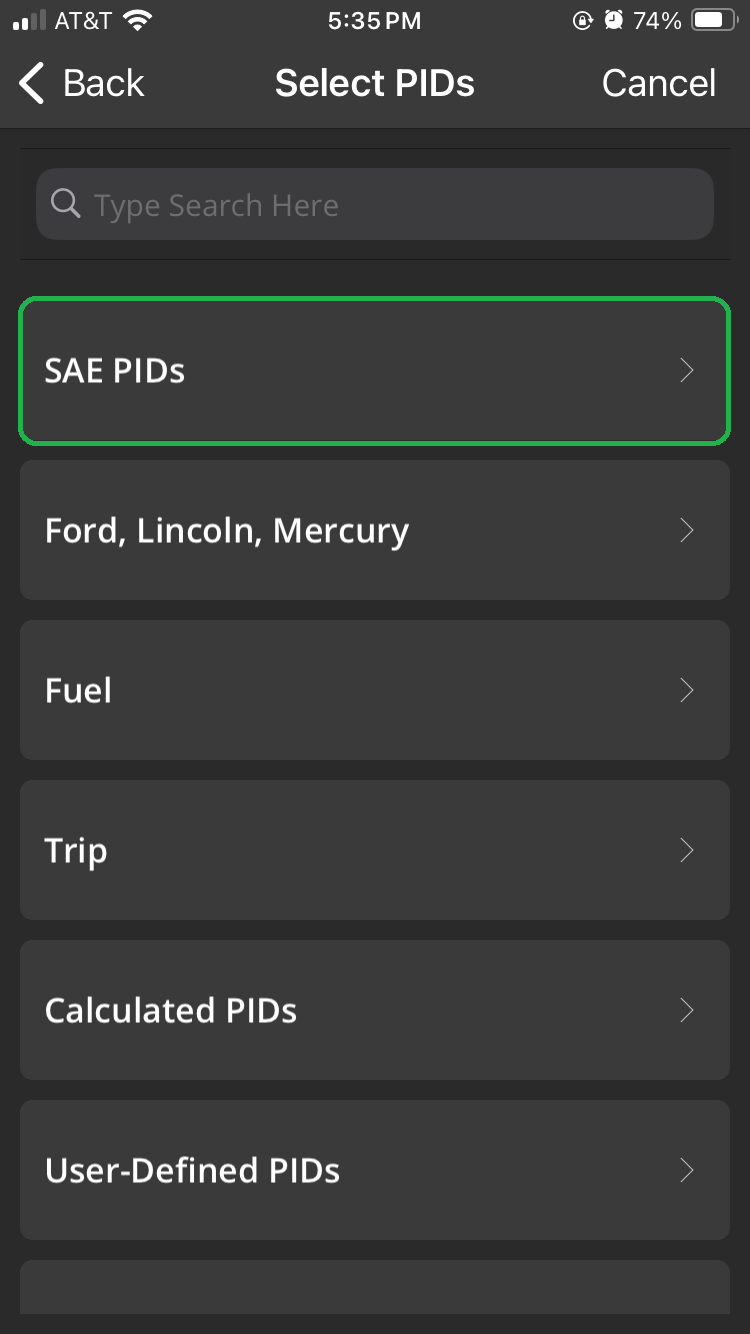
Task: Expand the Fuel PID category
Action: point(375,690)
